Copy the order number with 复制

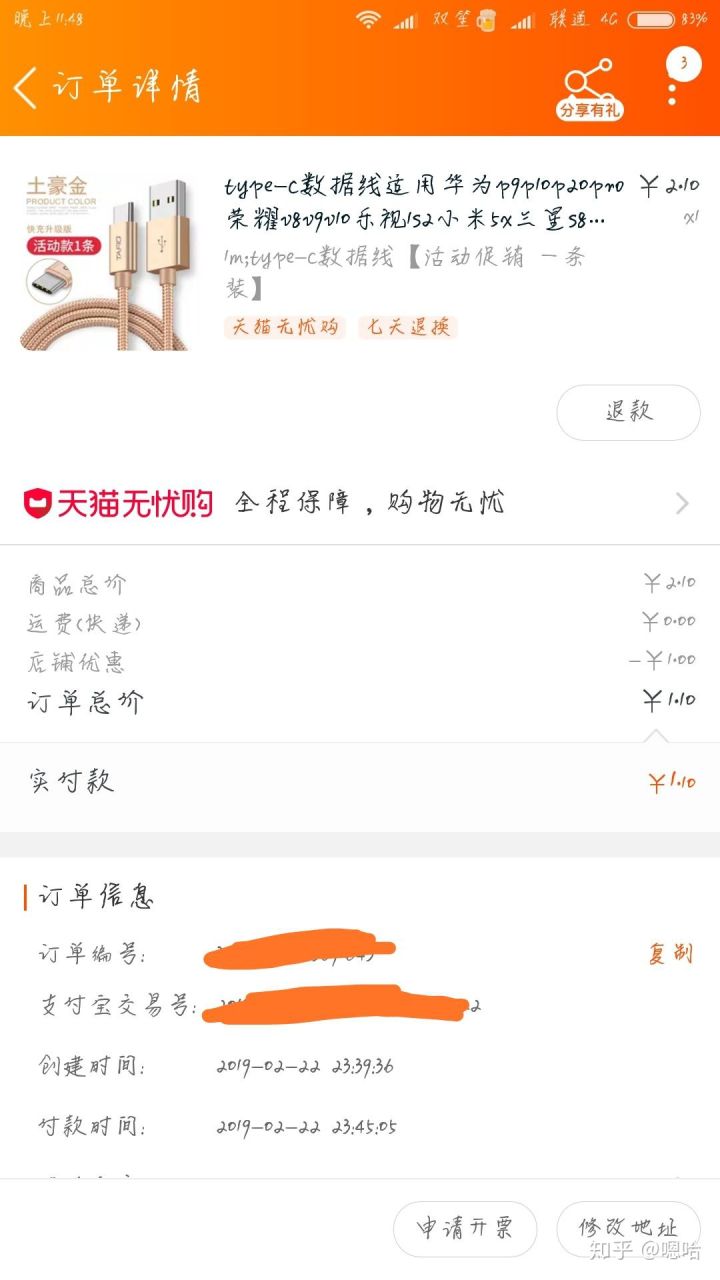coord(670,953)
